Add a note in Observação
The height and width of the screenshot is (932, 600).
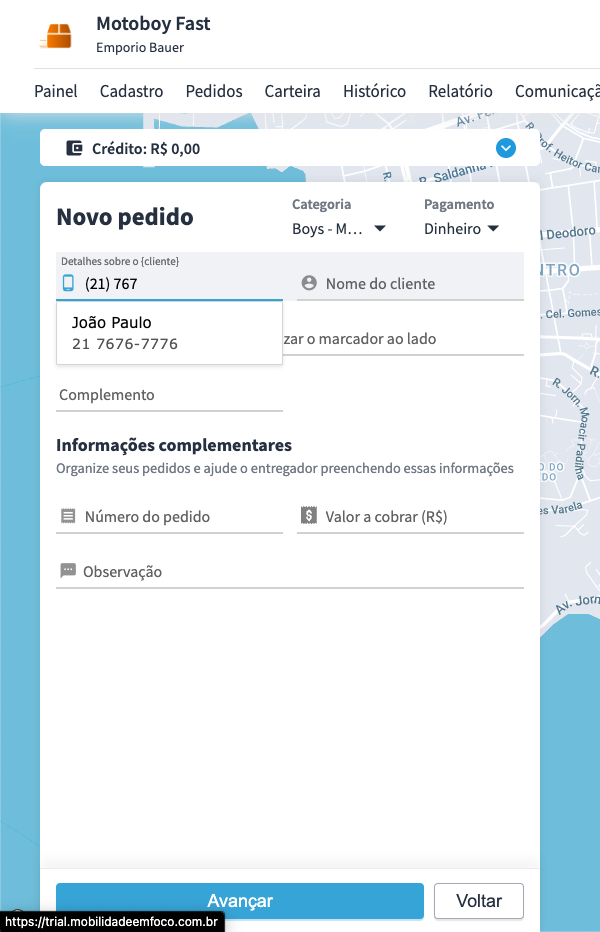click(300, 572)
